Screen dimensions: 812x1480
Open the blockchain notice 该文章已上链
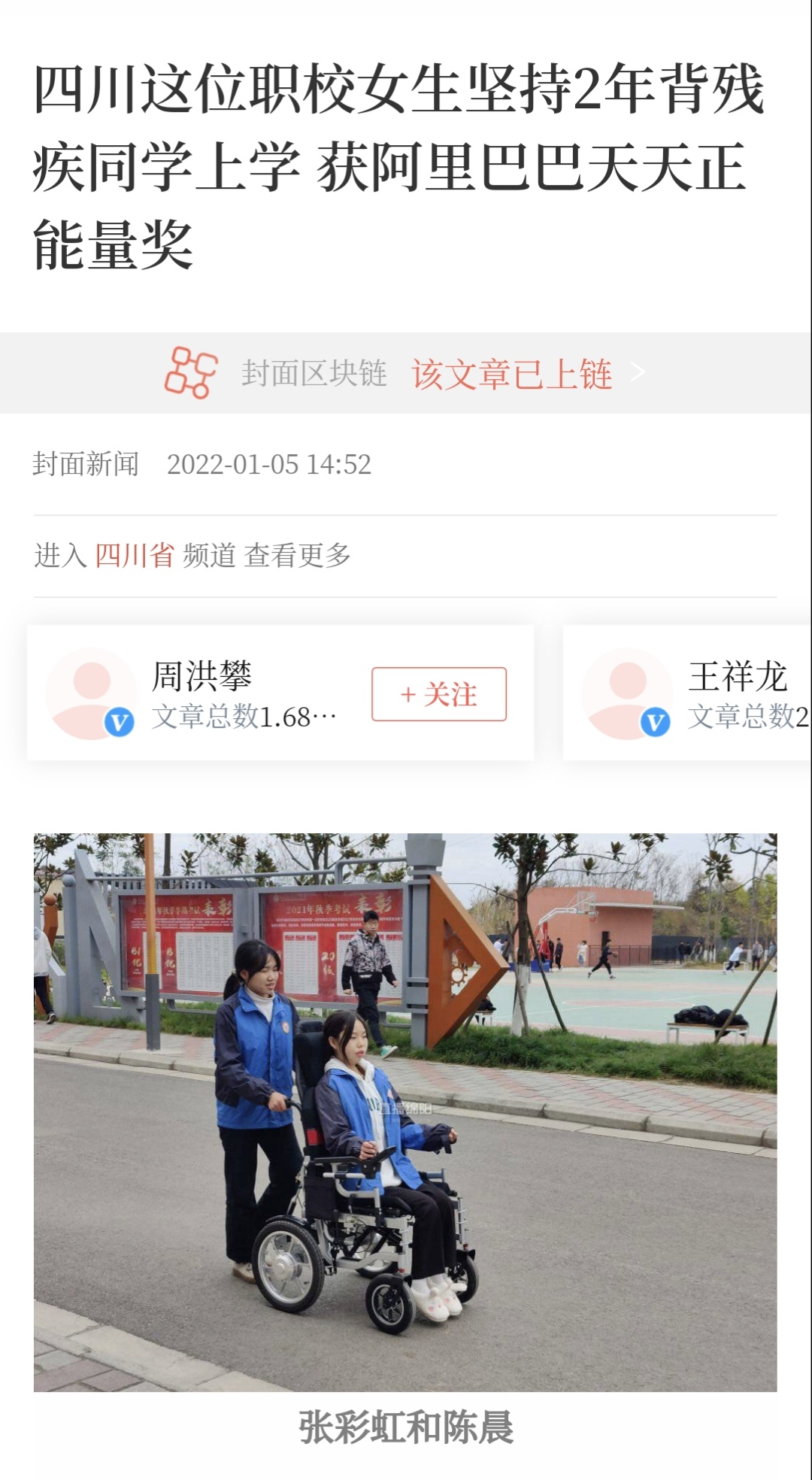coord(512,374)
